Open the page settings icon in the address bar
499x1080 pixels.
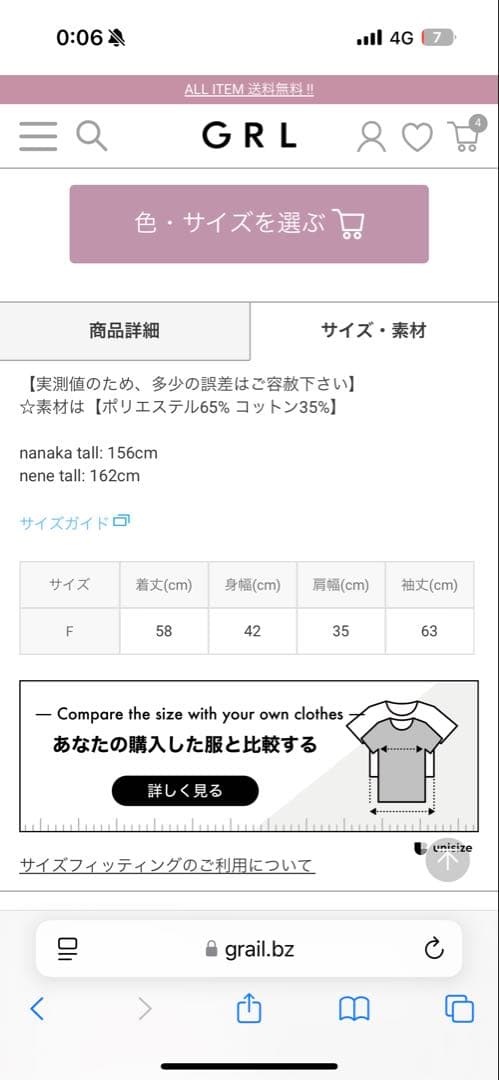pyautogui.click(x=68, y=949)
